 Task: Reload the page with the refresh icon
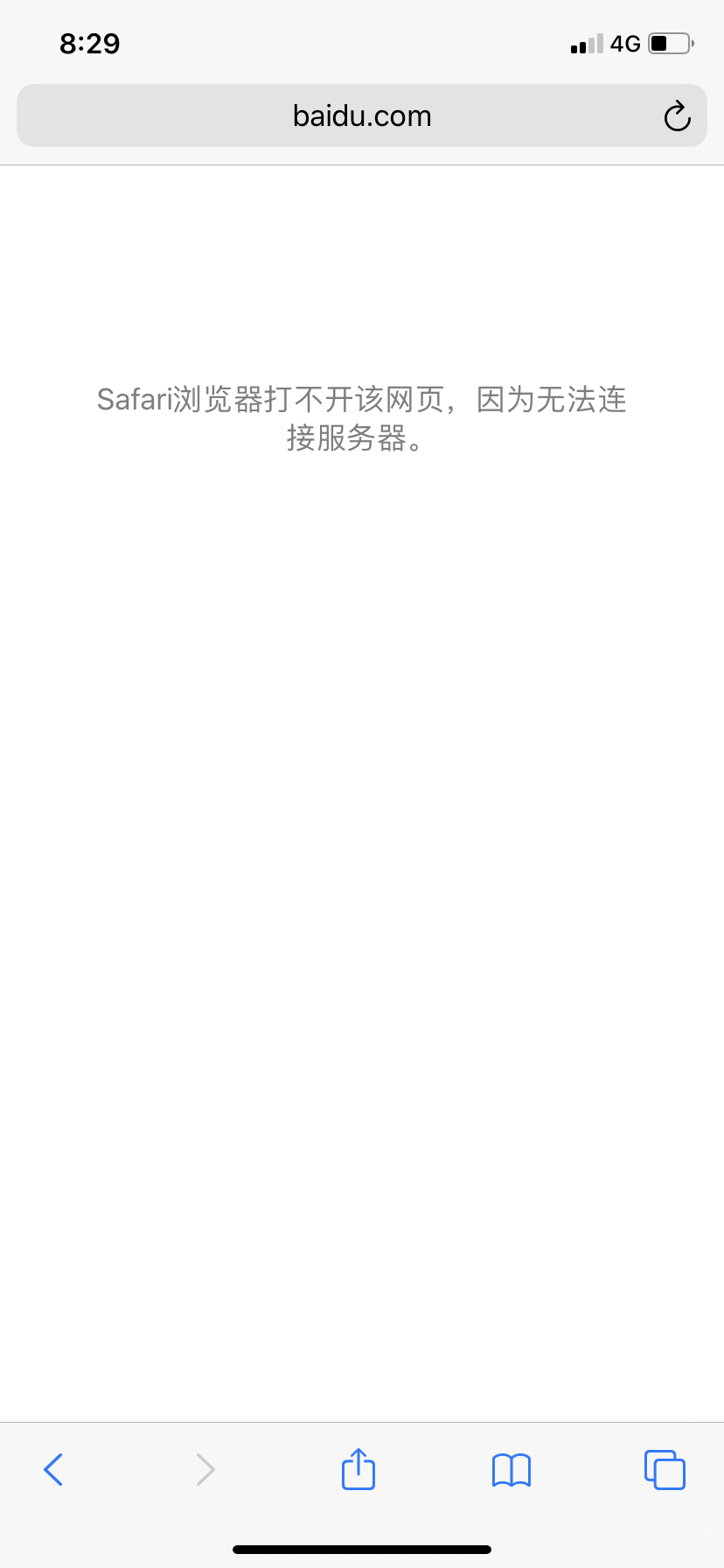(677, 116)
